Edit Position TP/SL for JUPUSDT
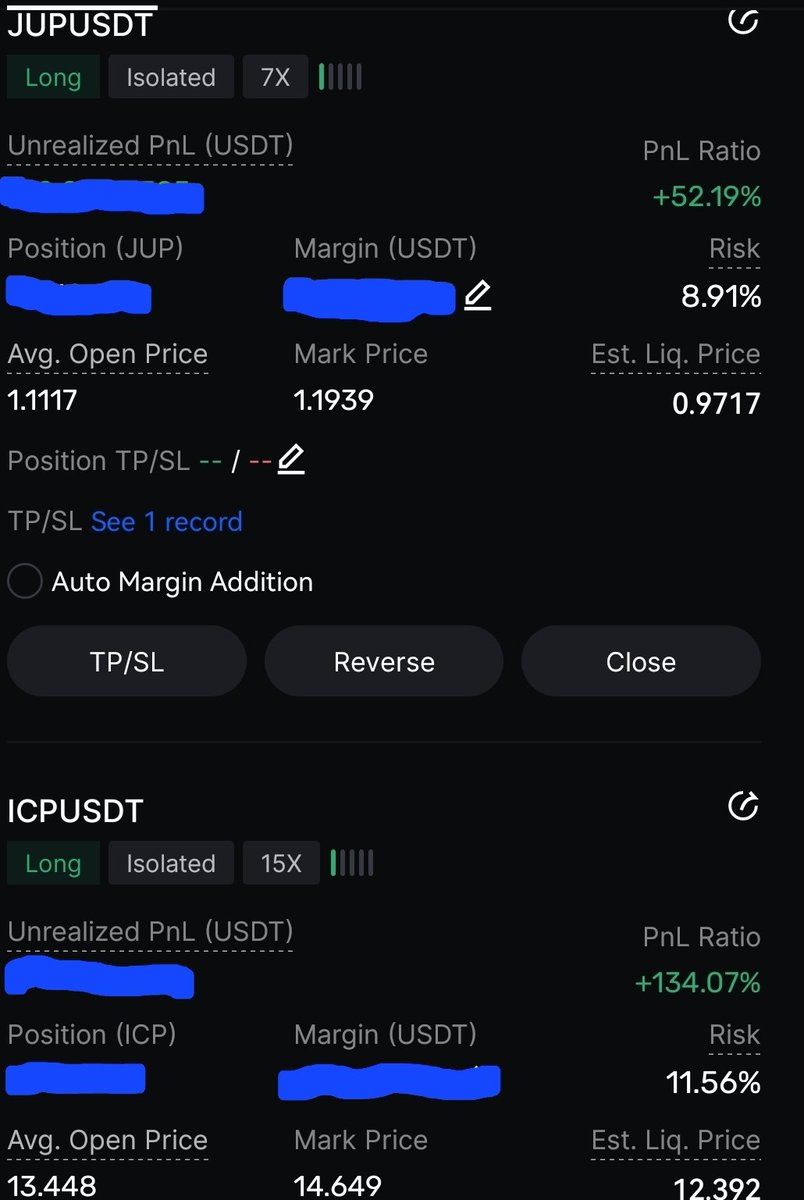This screenshot has height=1200, width=804. pyautogui.click(x=291, y=460)
